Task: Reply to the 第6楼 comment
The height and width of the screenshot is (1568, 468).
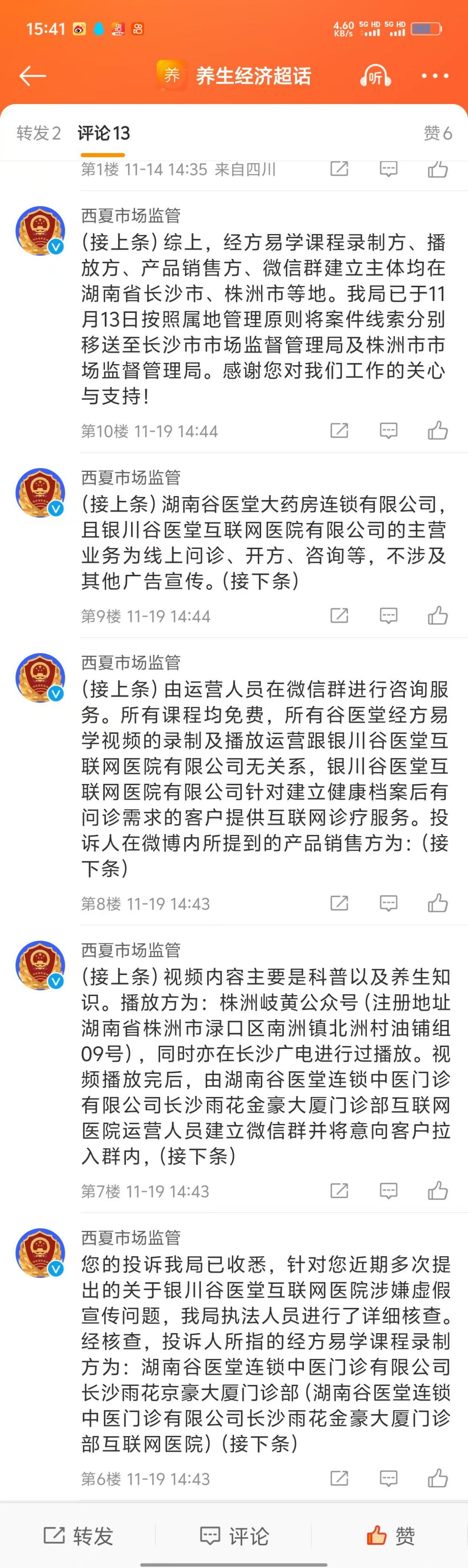Action: tap(388, 1478)
